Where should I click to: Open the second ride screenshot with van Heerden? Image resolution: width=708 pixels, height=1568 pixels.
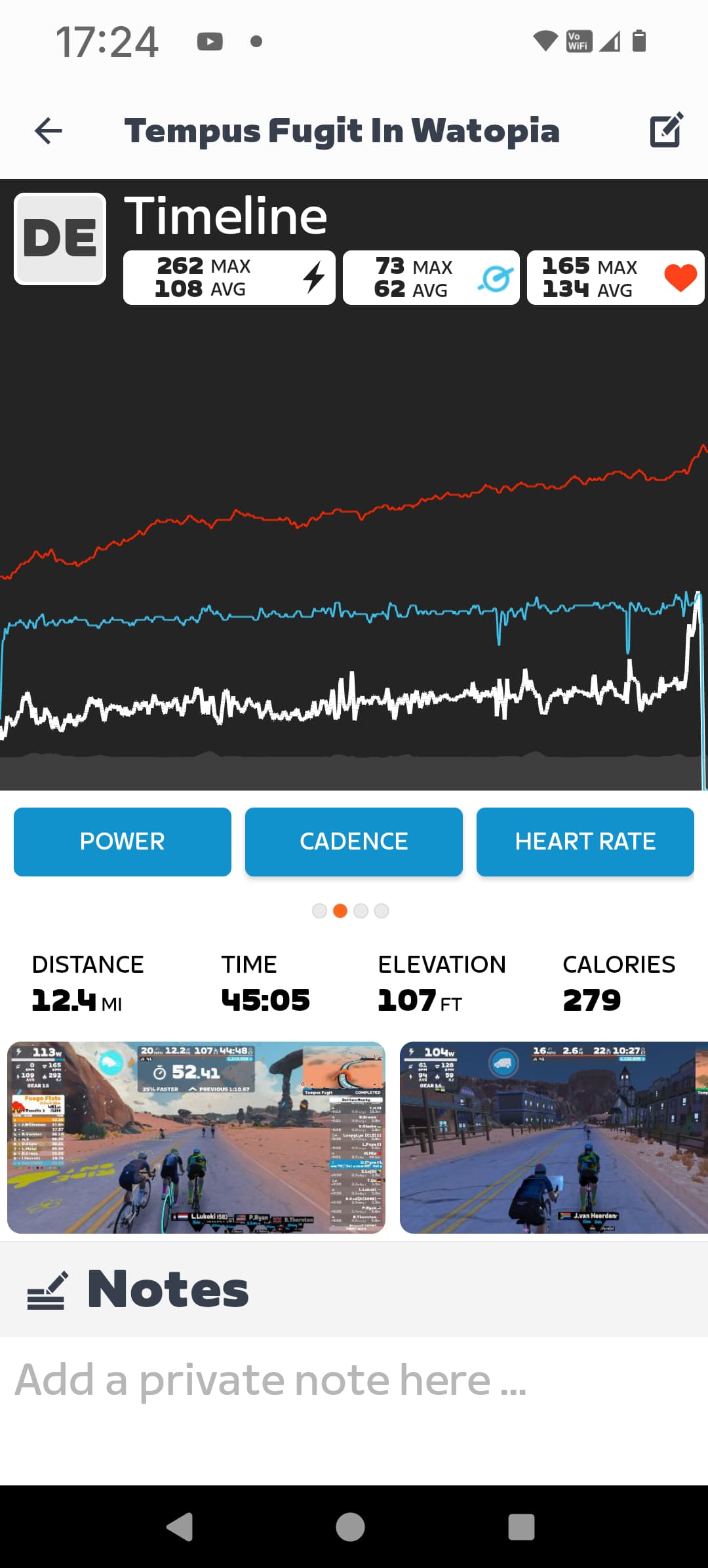(x=554, y=1137)
